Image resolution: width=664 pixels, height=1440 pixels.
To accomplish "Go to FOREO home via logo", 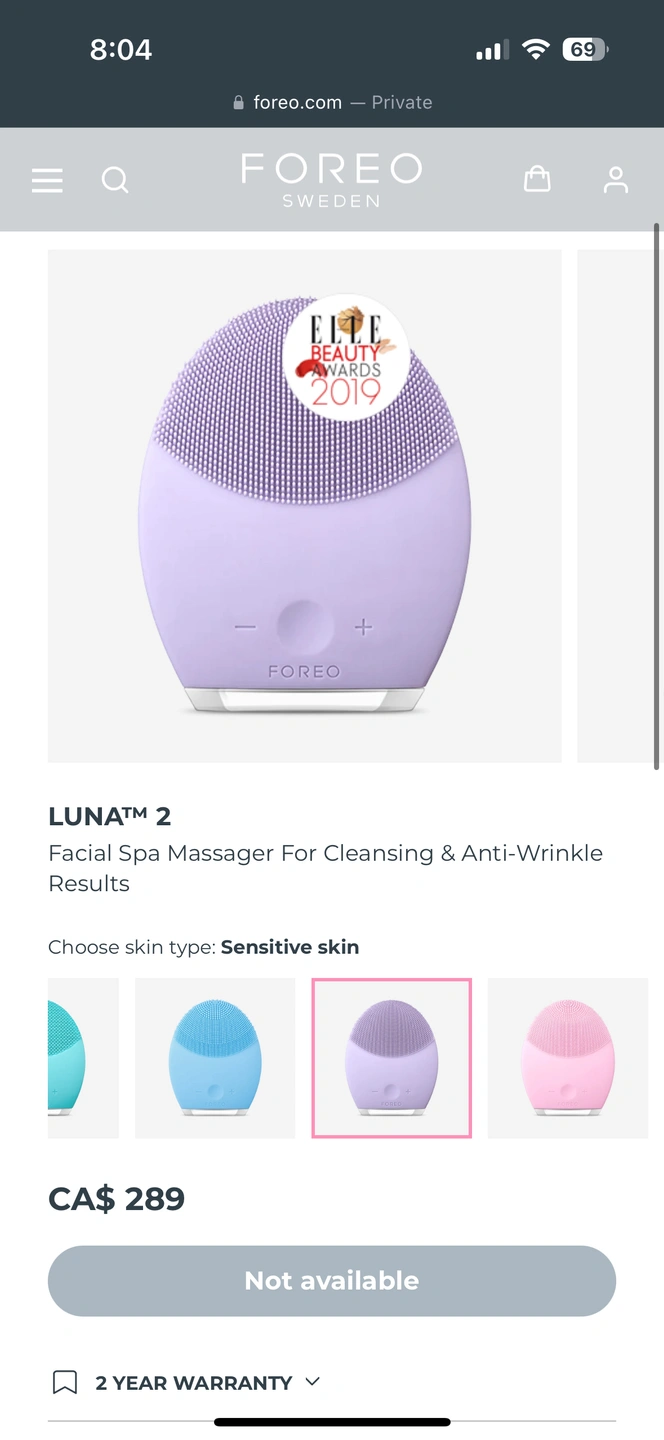I will [x=331, y=180].
